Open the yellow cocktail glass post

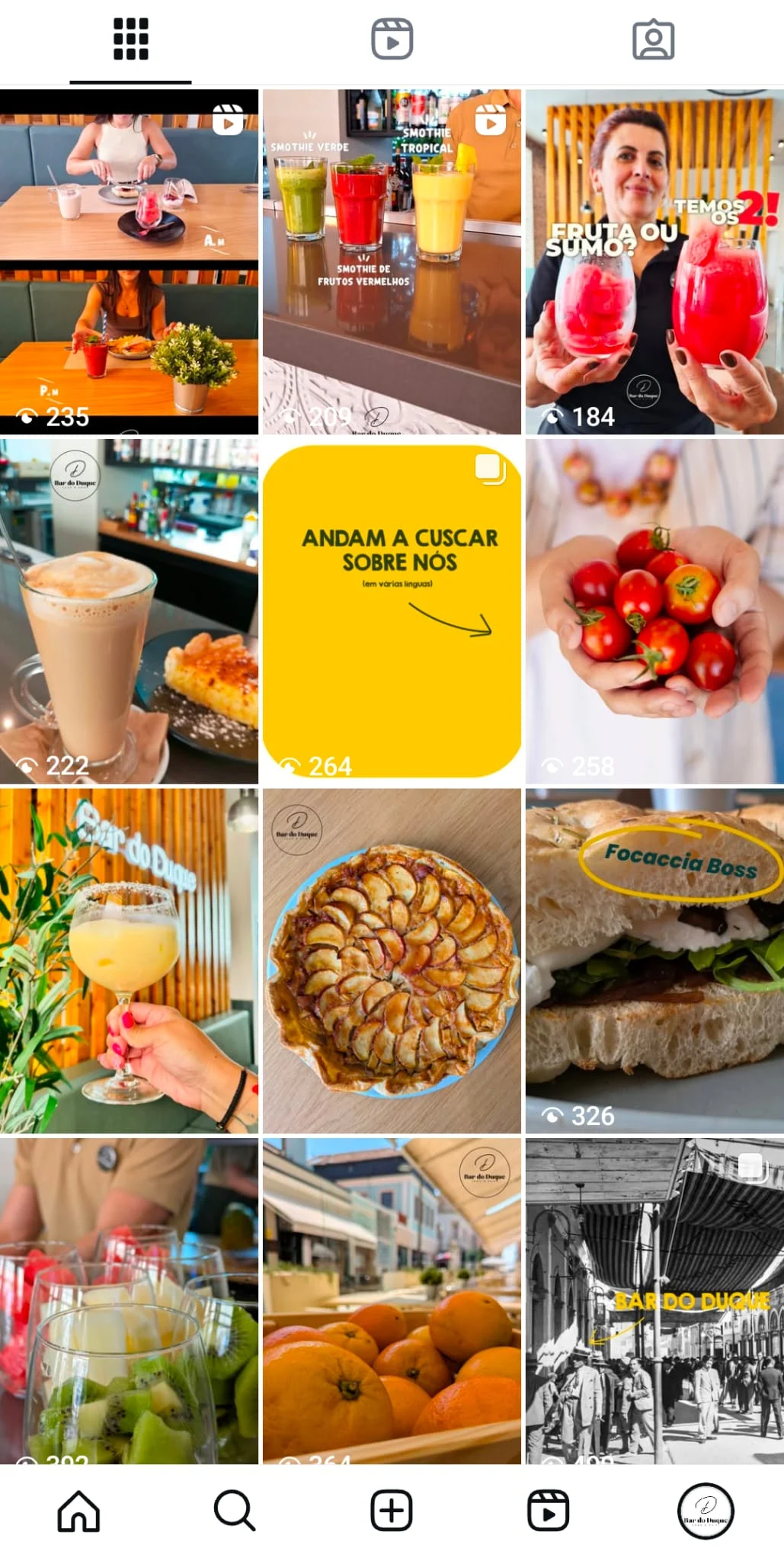tap(129, 960)
